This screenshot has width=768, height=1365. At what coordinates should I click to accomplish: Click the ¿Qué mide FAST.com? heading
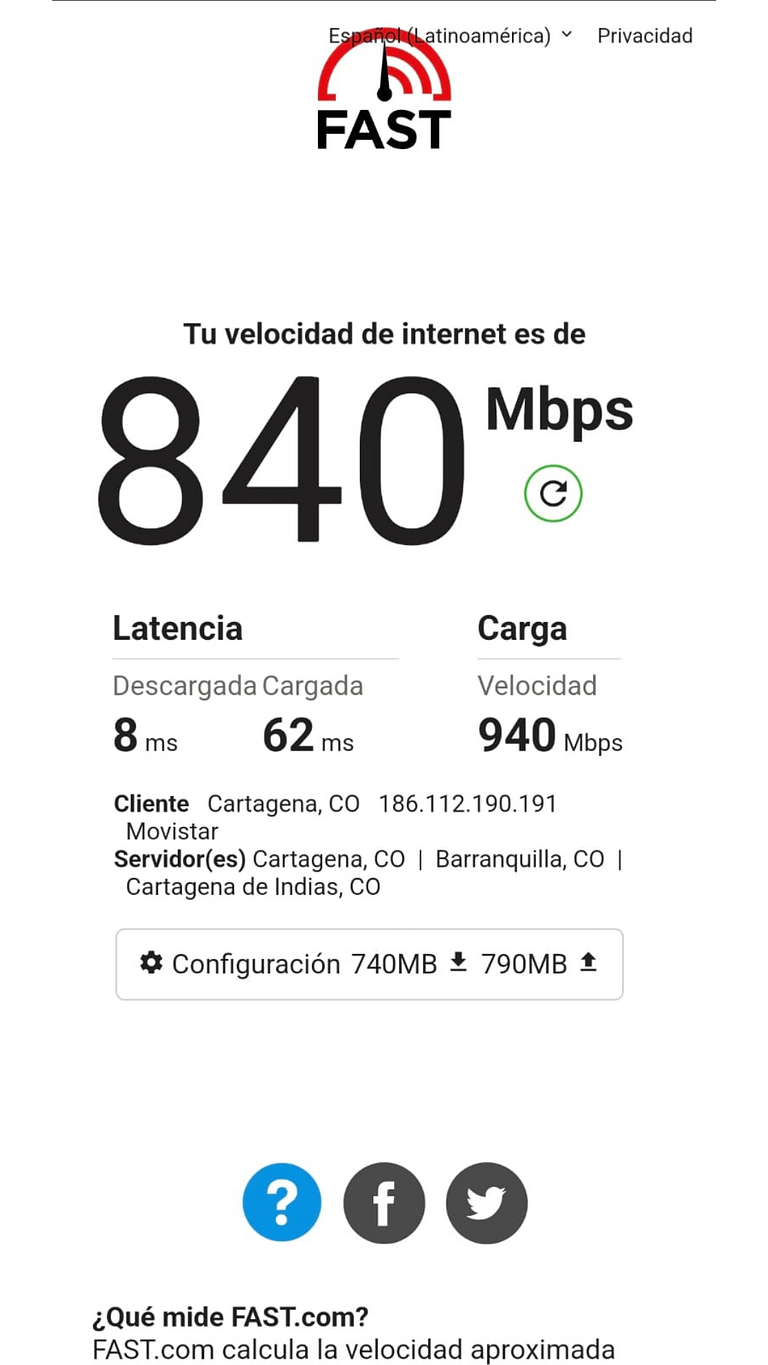pyautogui.click(x=230, y=1317)
